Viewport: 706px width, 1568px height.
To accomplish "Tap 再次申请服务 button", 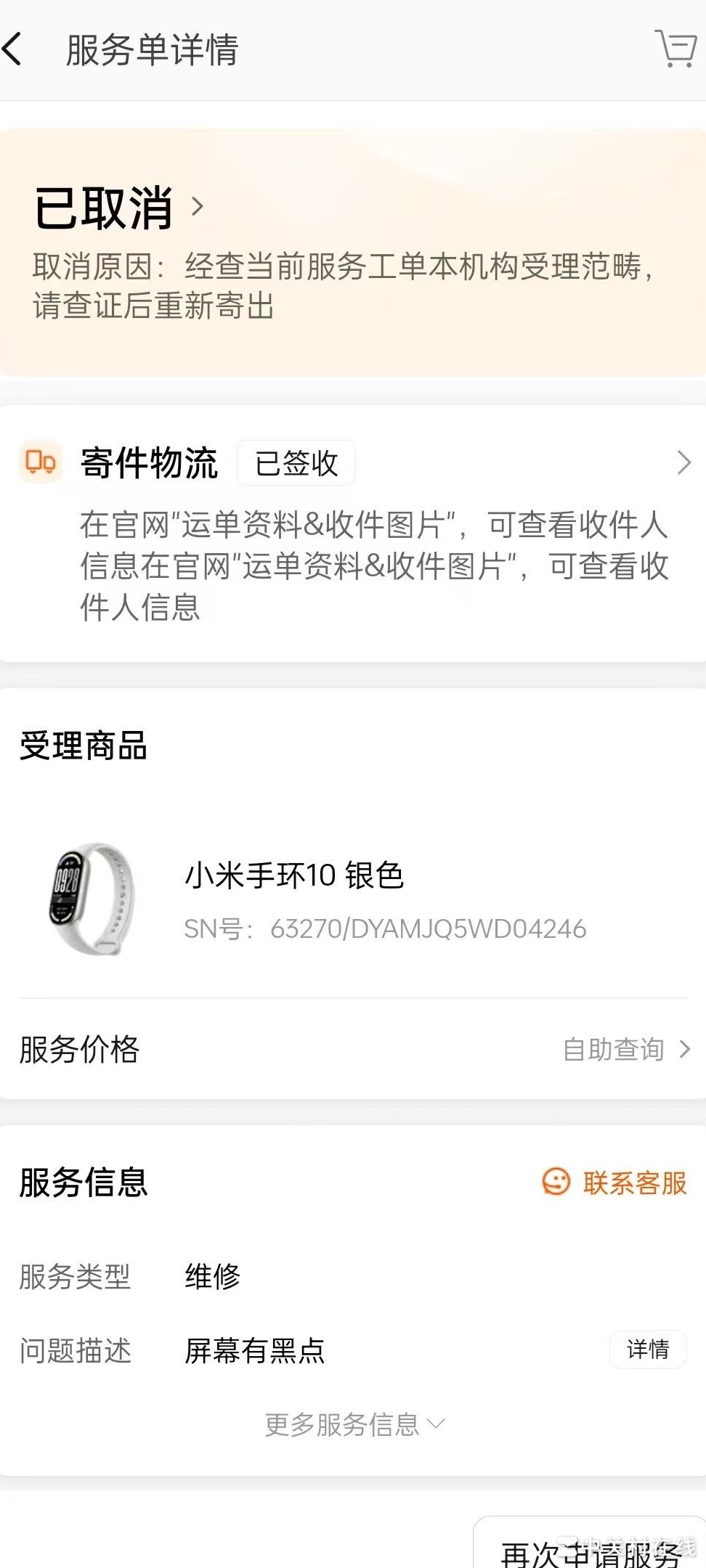I will point(590,1551).
